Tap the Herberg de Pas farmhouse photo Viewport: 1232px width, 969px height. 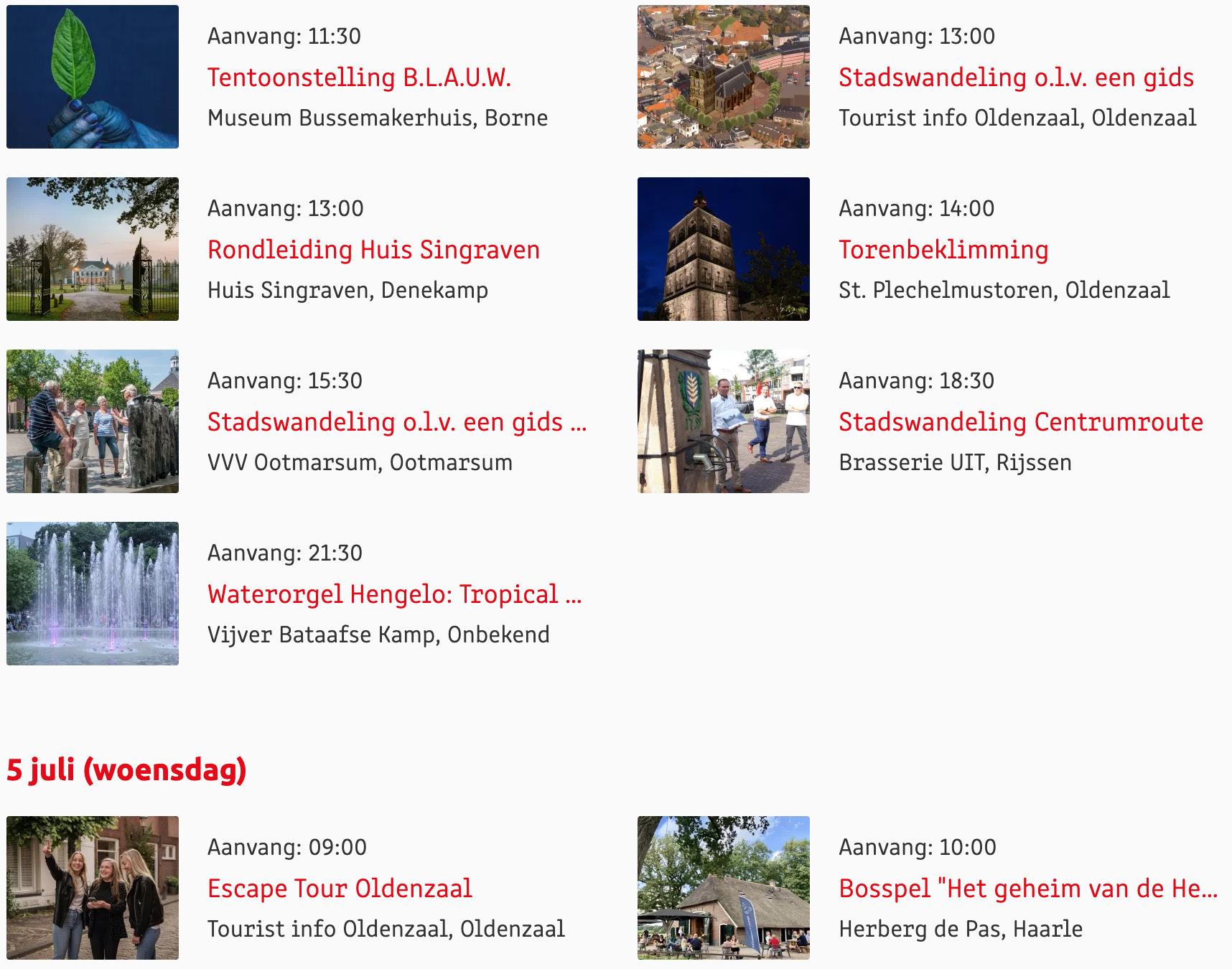click(723, 888)
